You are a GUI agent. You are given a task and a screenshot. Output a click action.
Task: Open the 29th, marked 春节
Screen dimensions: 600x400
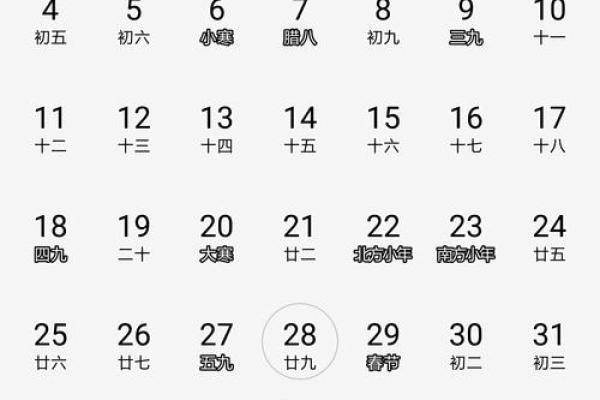coord(383,345)
